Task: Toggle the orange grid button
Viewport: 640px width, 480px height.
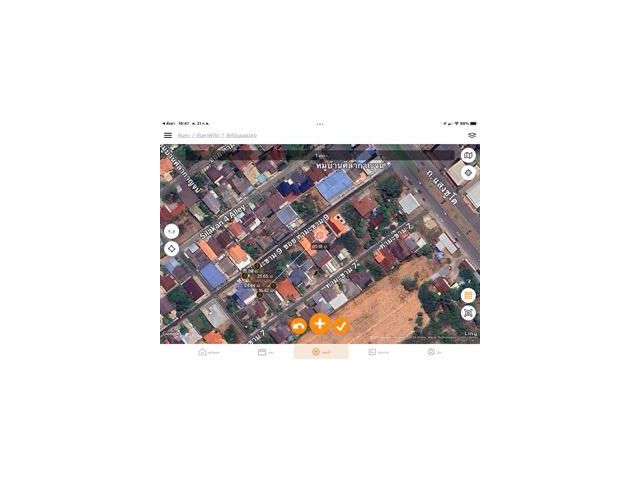Action: pyautogui.click(x=468, y=295)
